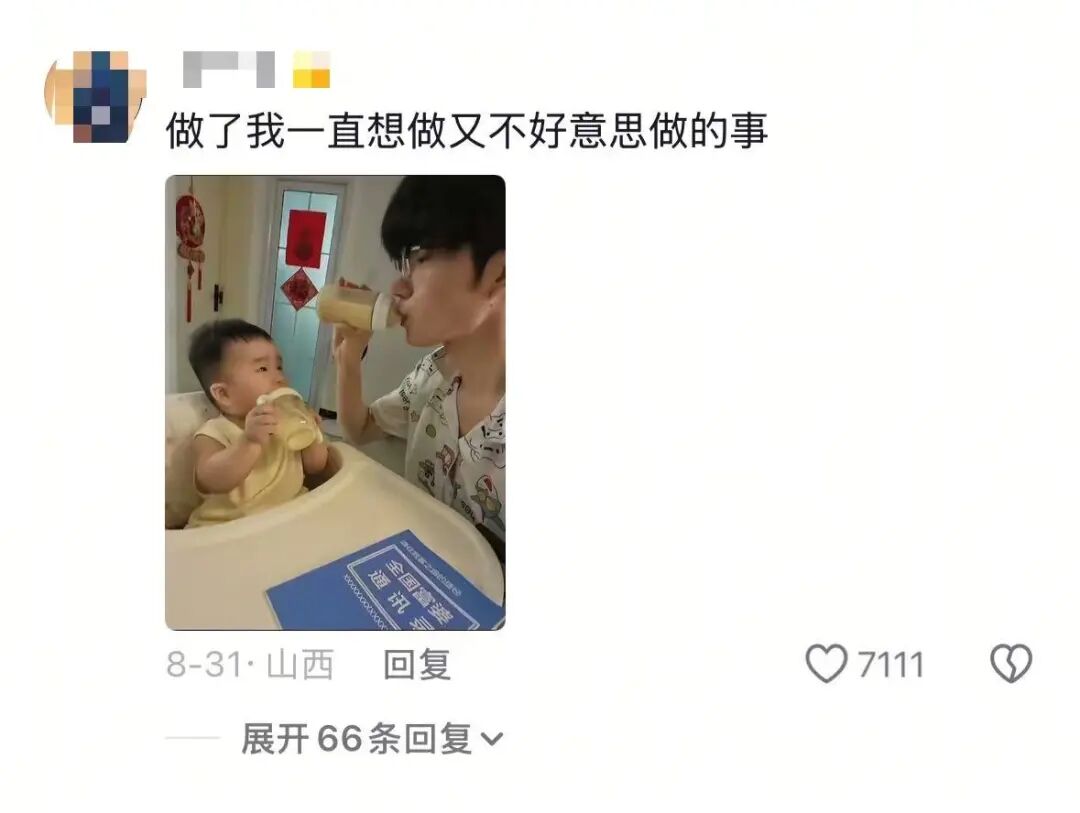Image resolution: width=1080 pixels, height=813 pixels.
Task: Expand the 66 replies
Action: (371, 739)
